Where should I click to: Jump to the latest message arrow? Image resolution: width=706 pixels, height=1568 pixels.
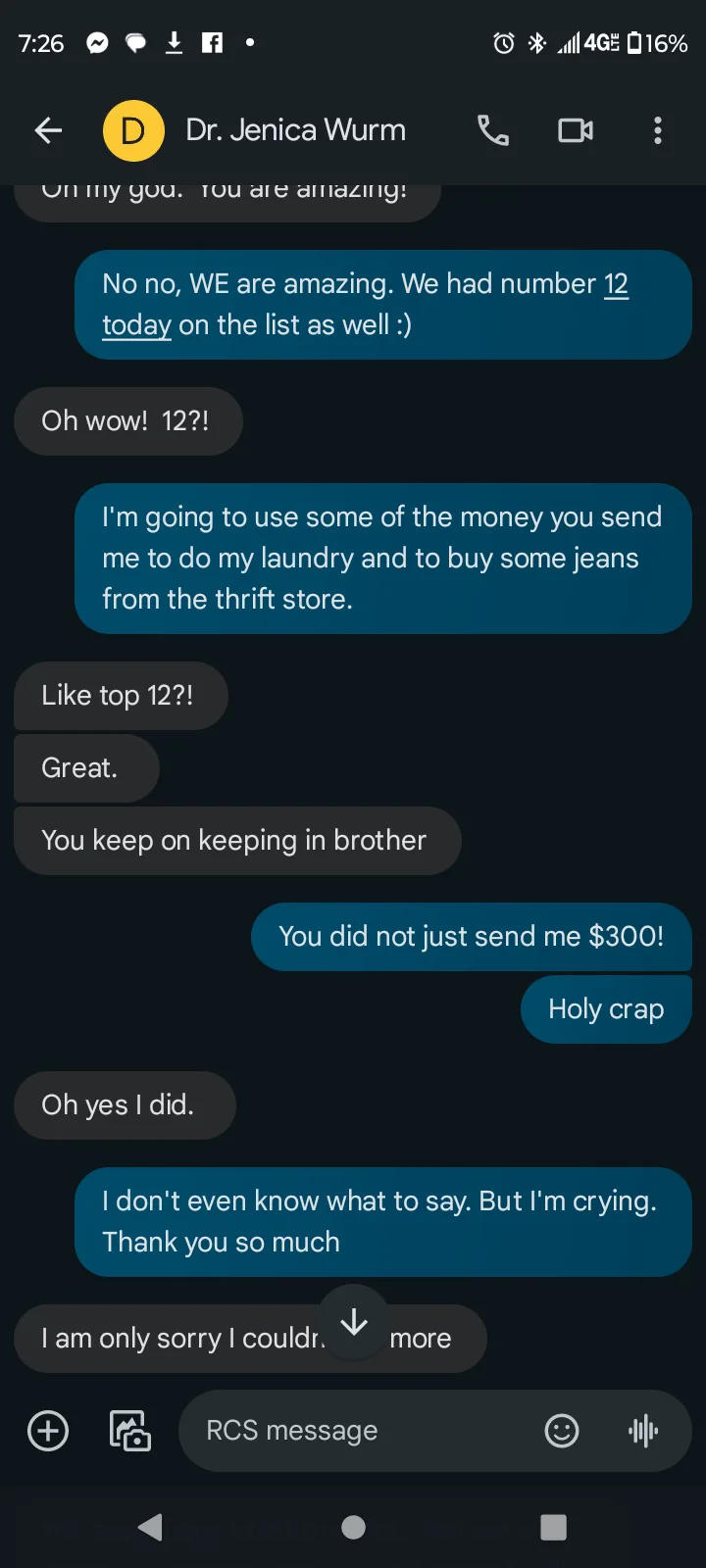click(x=354, y=1322)
